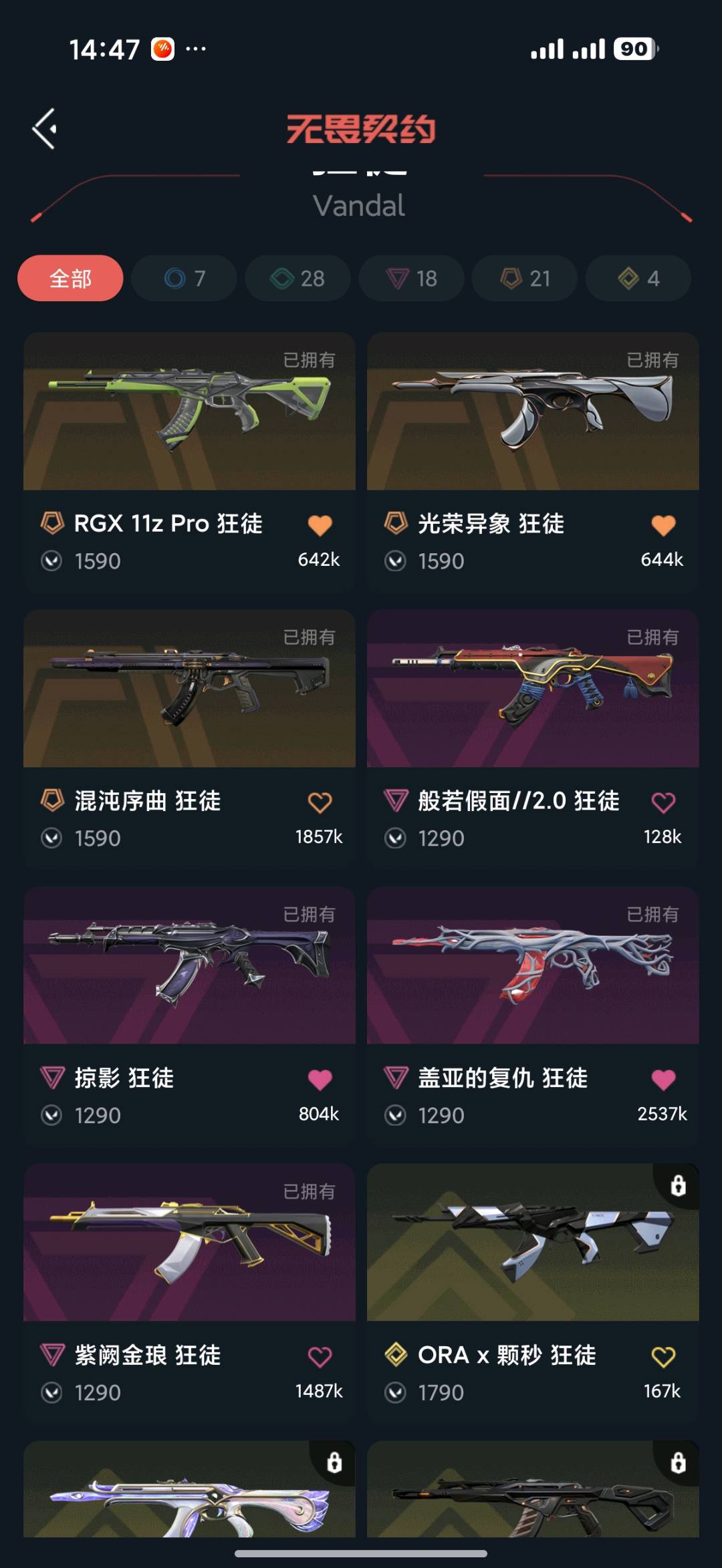Unlike the RGX 11z Pro 狂徒 skin
Viewport: 722px width, 1568px height.
click(320, 526)
